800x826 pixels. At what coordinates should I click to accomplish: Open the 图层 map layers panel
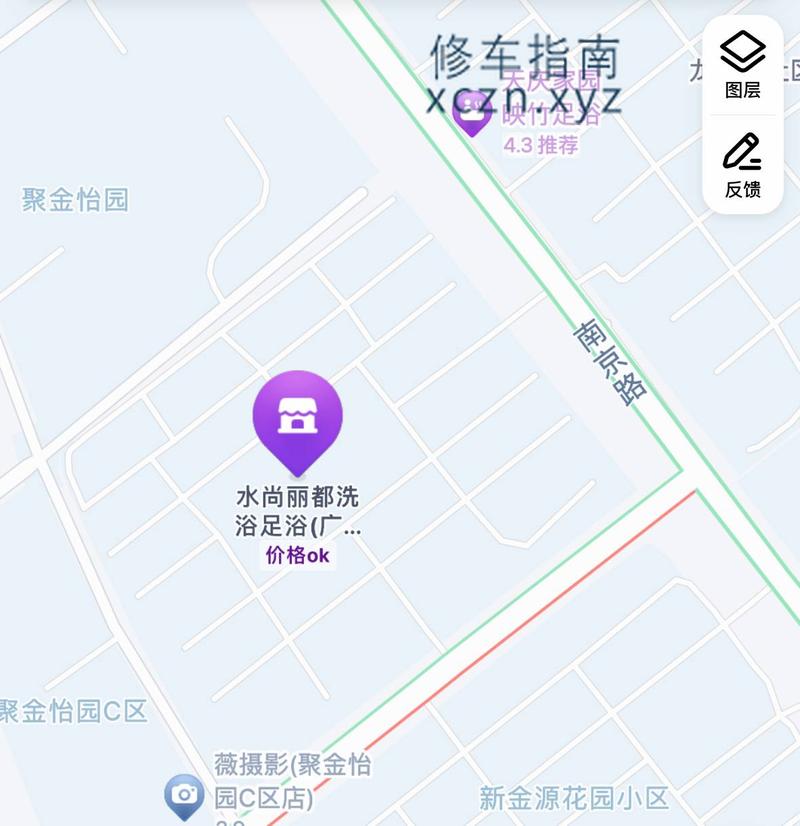tap(743, 64)
